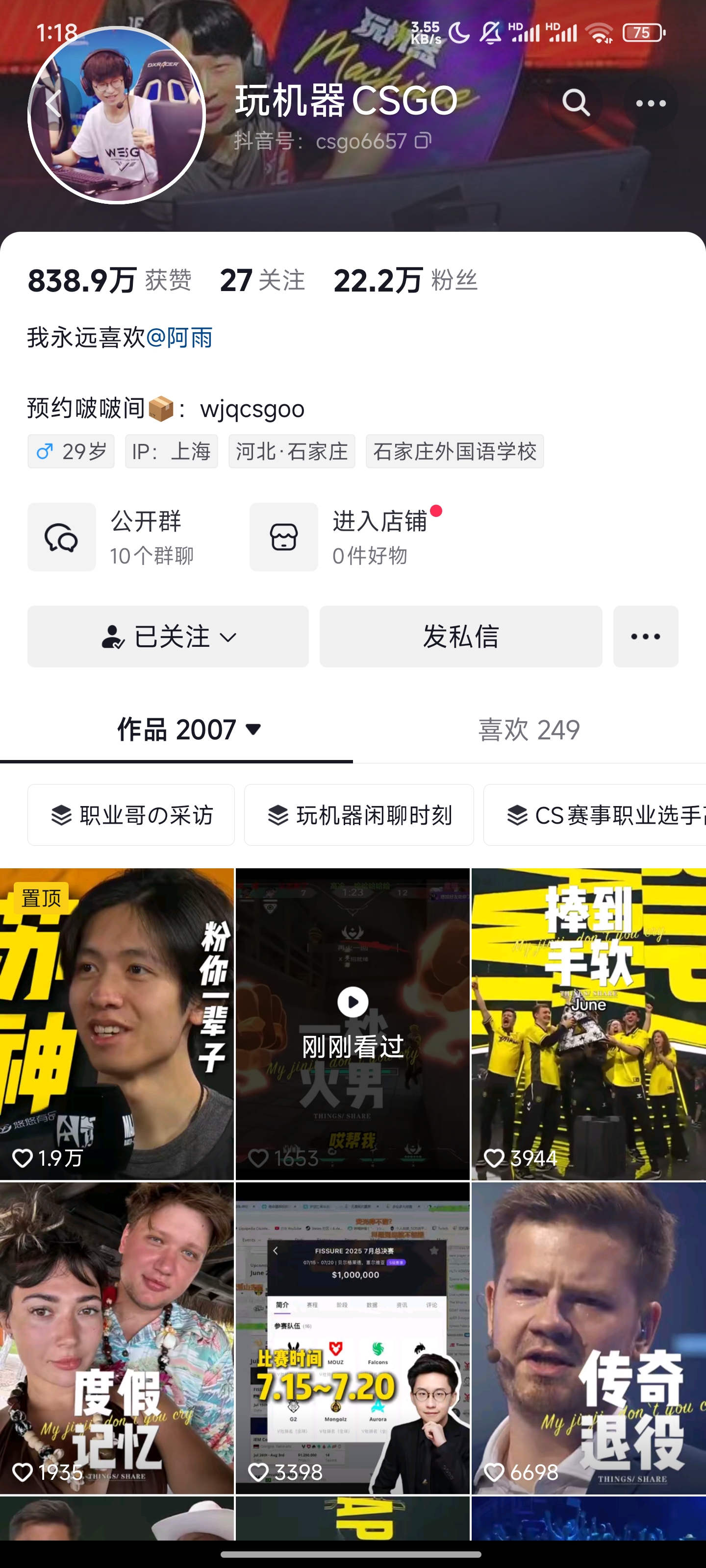Select the 作品 2007 tab
The image size is (706, 1568).
pyautogui.click(x=189, y=729)
